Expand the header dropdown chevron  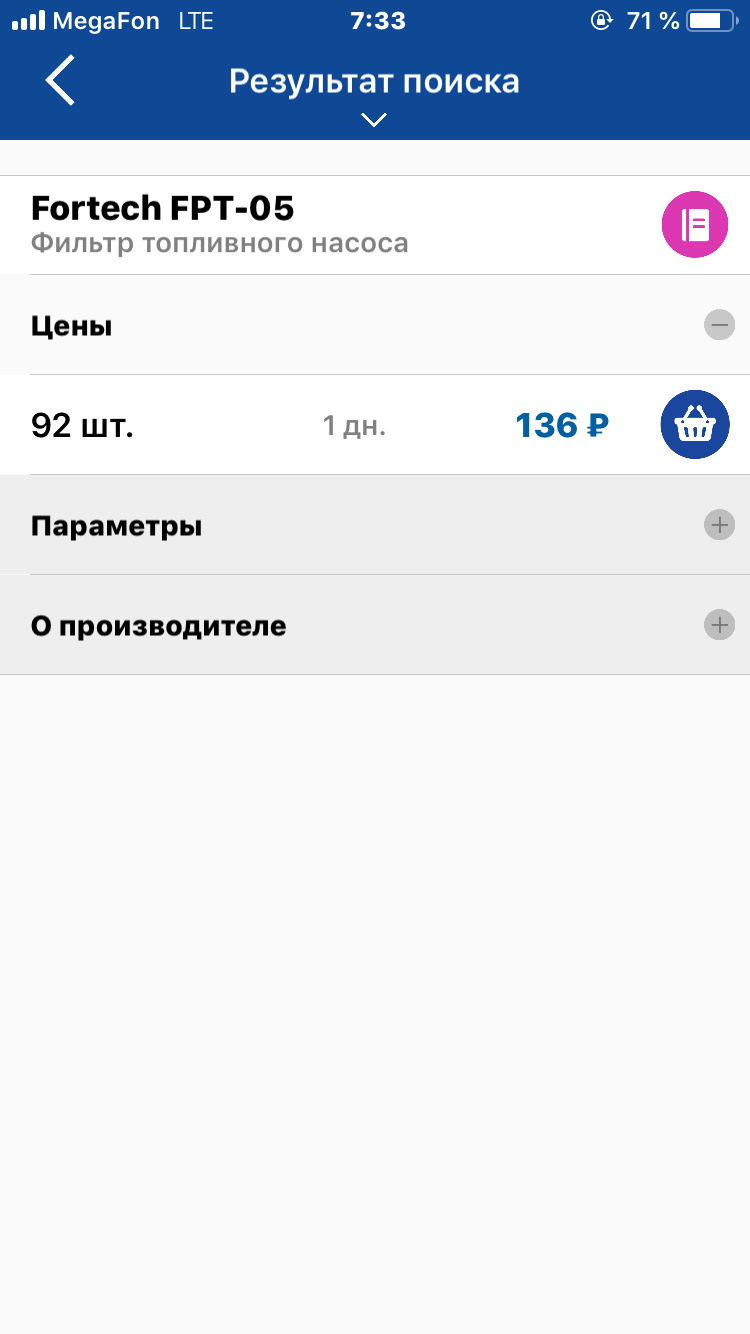point(374,120)
